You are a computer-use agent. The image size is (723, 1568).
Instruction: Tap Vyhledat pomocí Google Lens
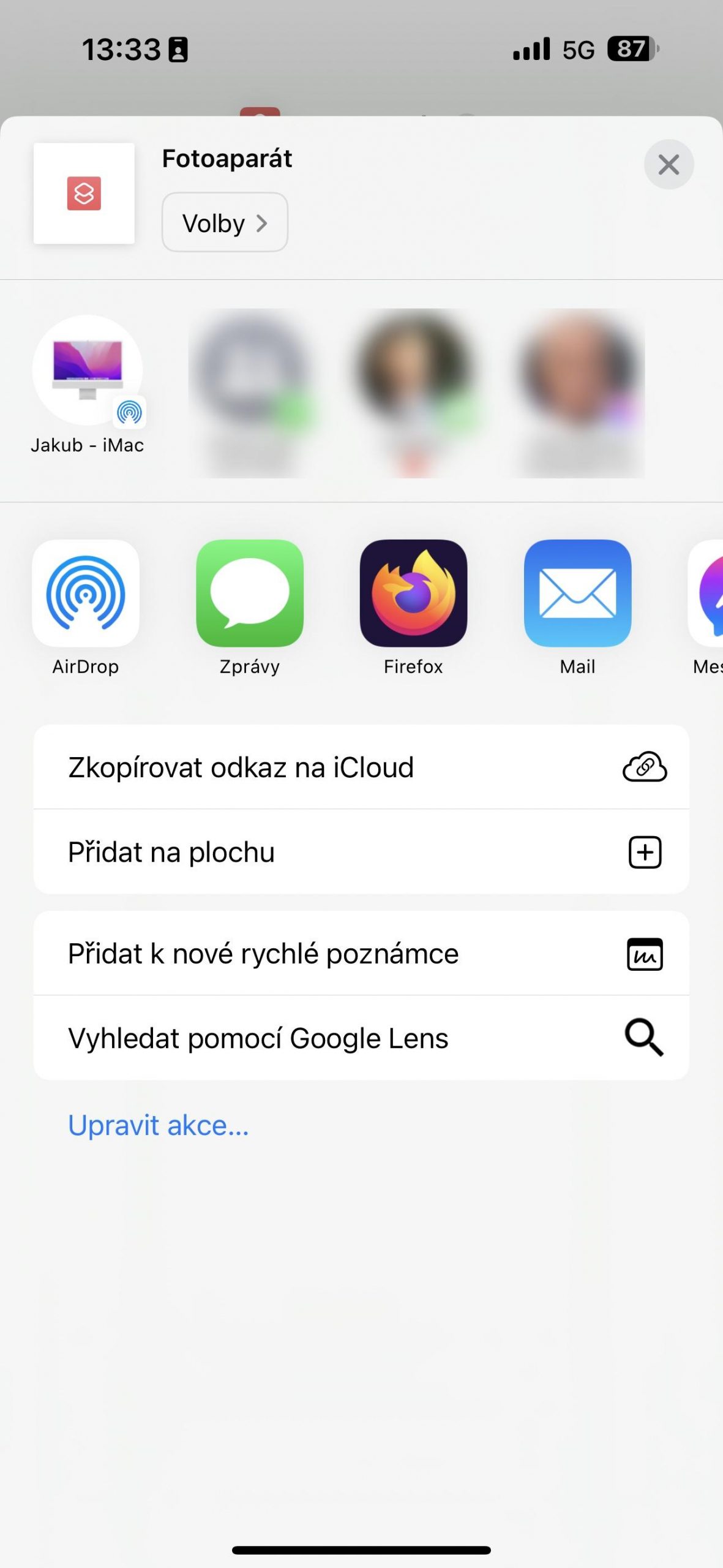[361, 1038]
